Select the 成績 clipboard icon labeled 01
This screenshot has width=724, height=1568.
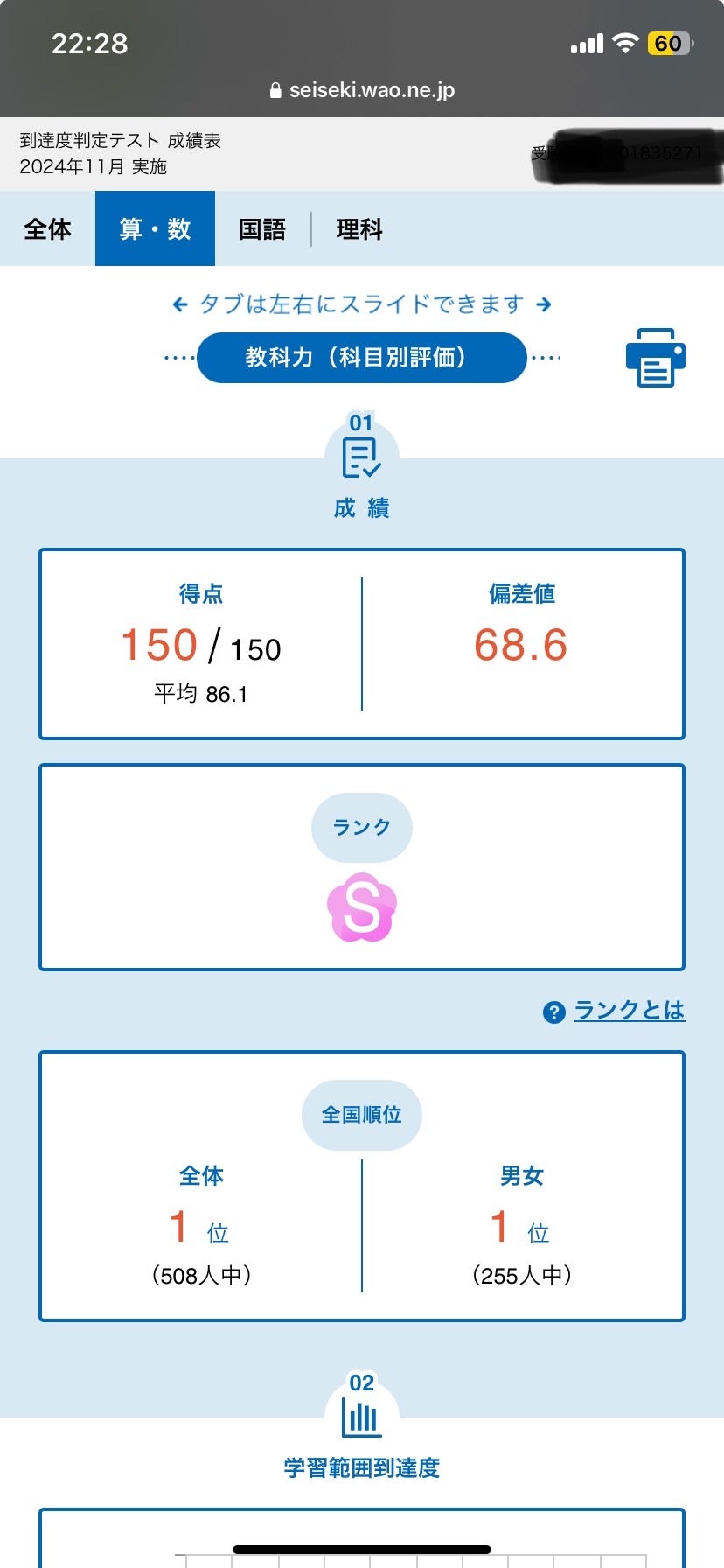point(362,453)
